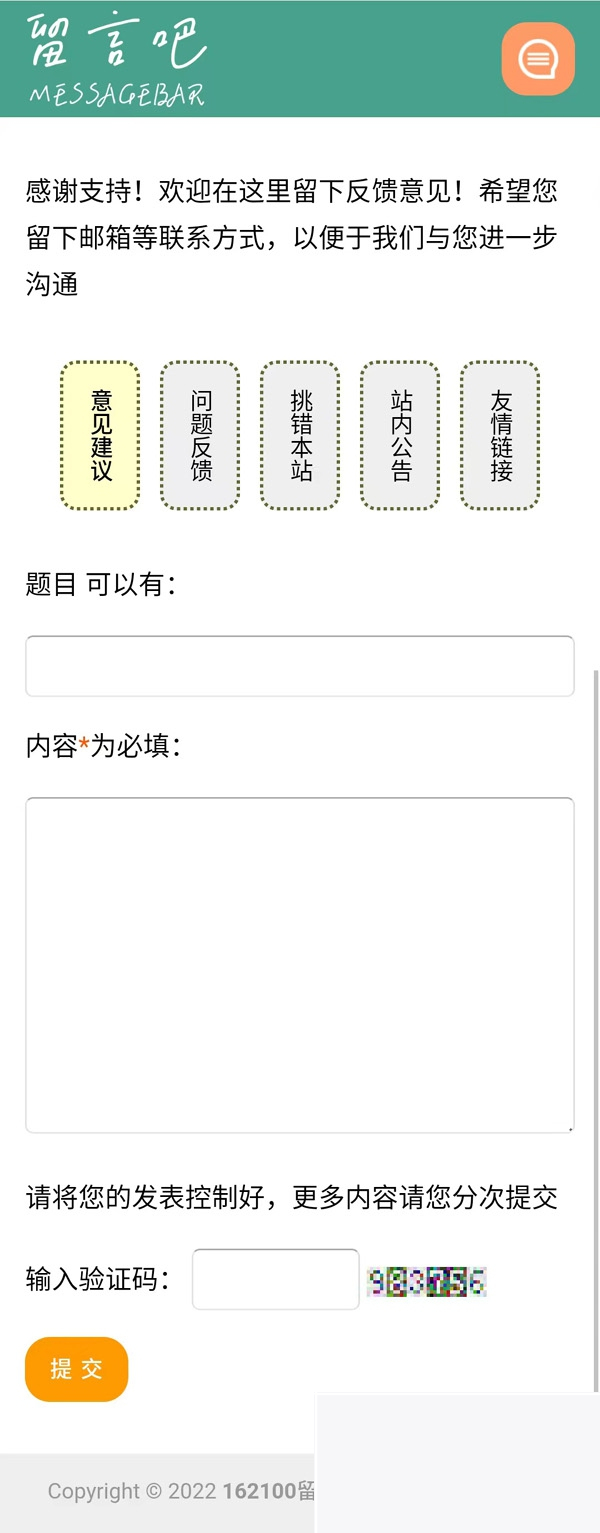Screen dimensions: 600x1533
Task: Choose the 挑错本站 category
Action: click(300, 436)
